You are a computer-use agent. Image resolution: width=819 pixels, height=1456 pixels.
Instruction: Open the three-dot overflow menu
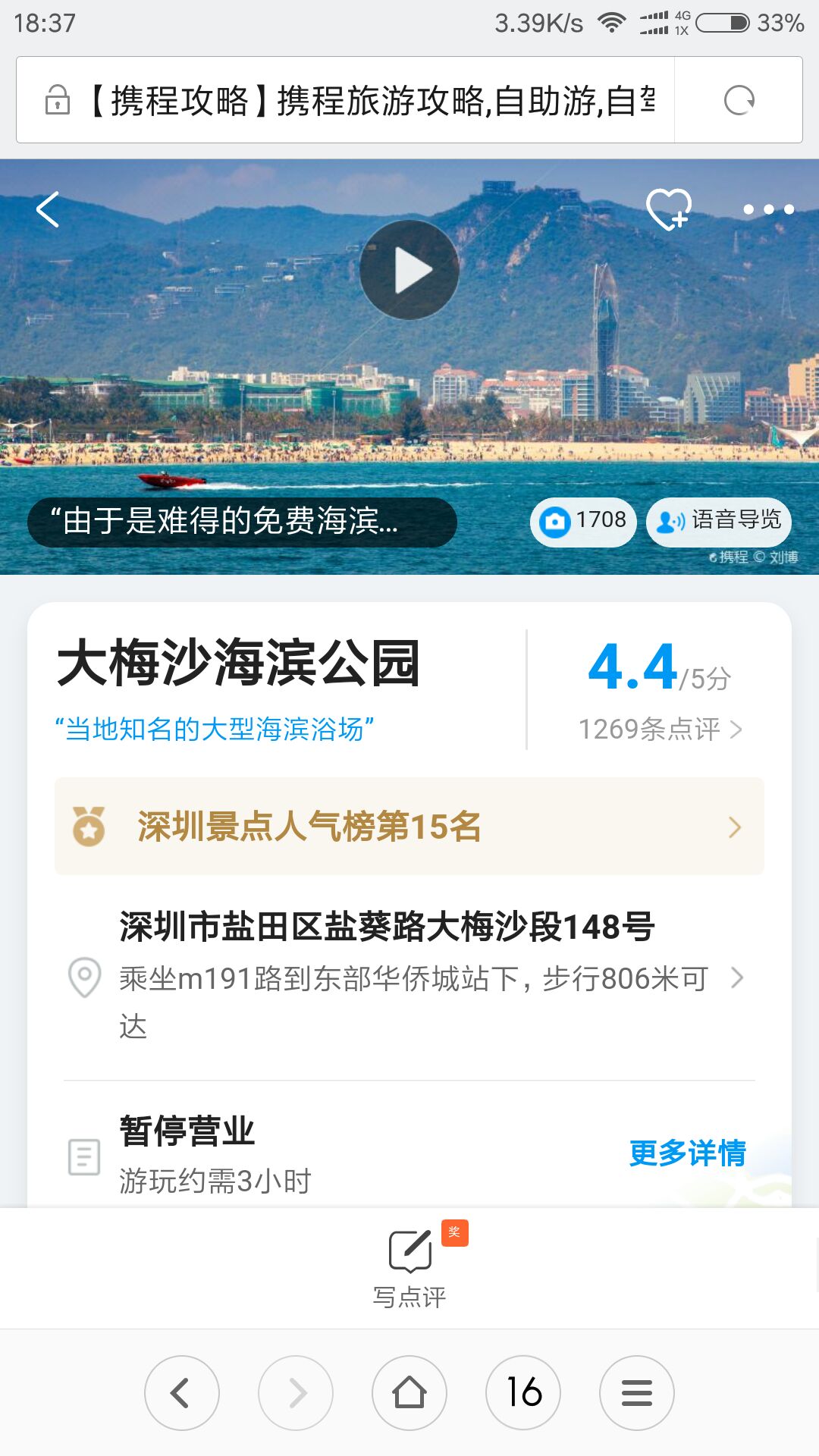click(x=768, y=209)
